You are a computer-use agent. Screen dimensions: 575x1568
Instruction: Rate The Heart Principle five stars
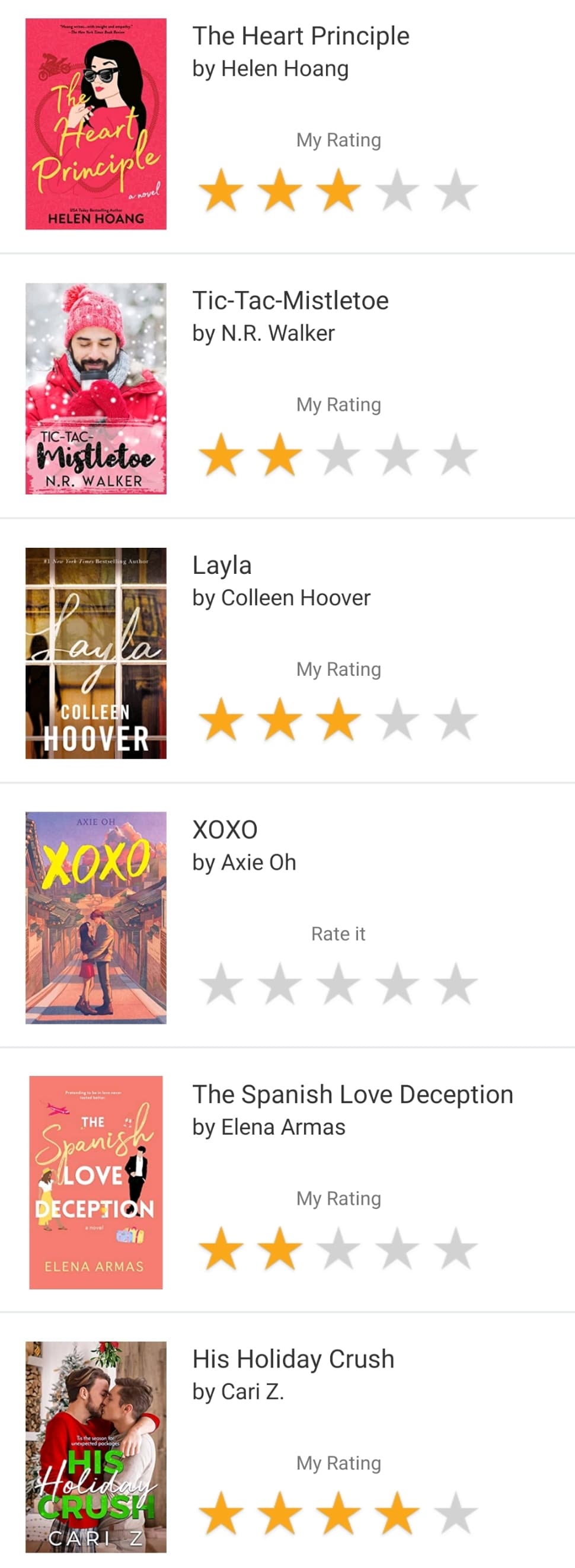point(455,190)
